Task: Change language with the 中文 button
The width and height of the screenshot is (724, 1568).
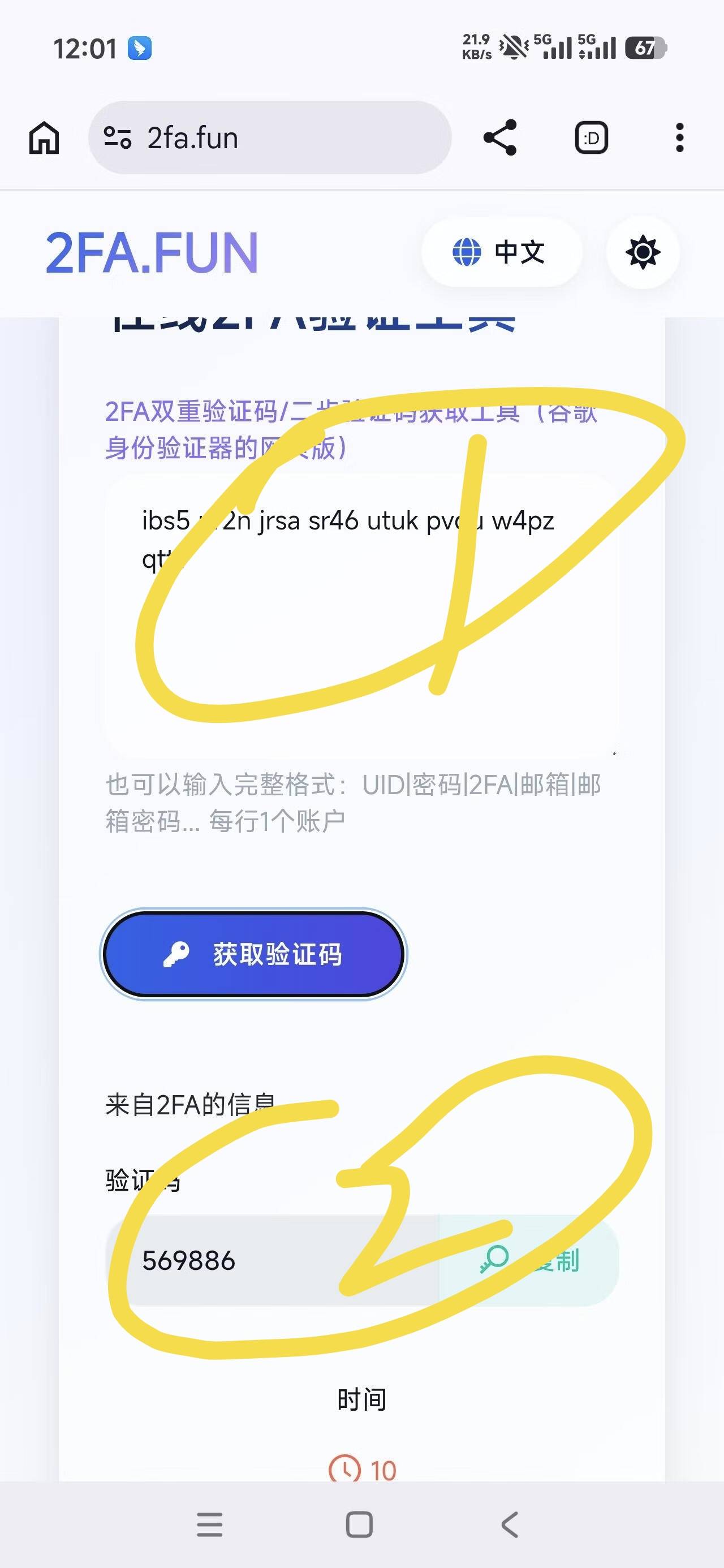Action: (x=501, y=252)
